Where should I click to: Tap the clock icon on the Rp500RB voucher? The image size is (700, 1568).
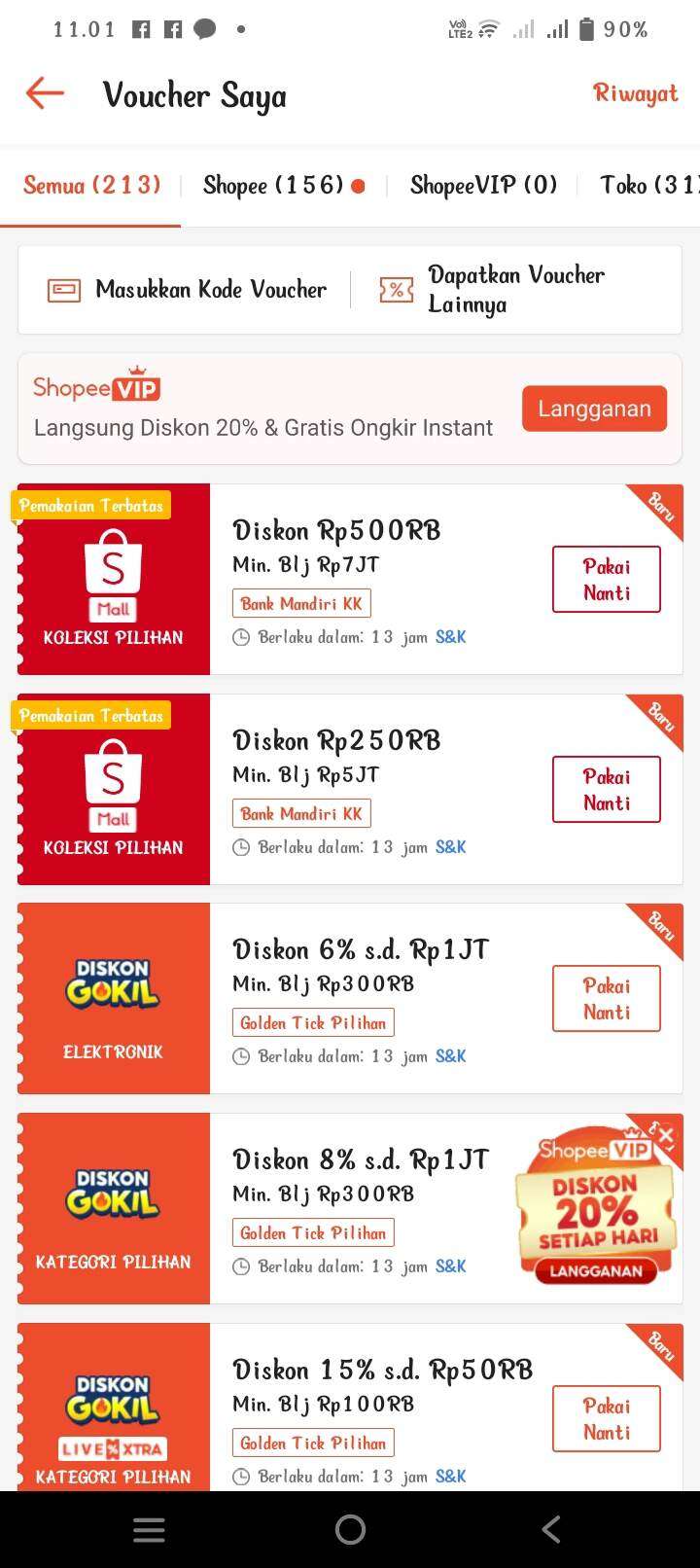point(241,637)
